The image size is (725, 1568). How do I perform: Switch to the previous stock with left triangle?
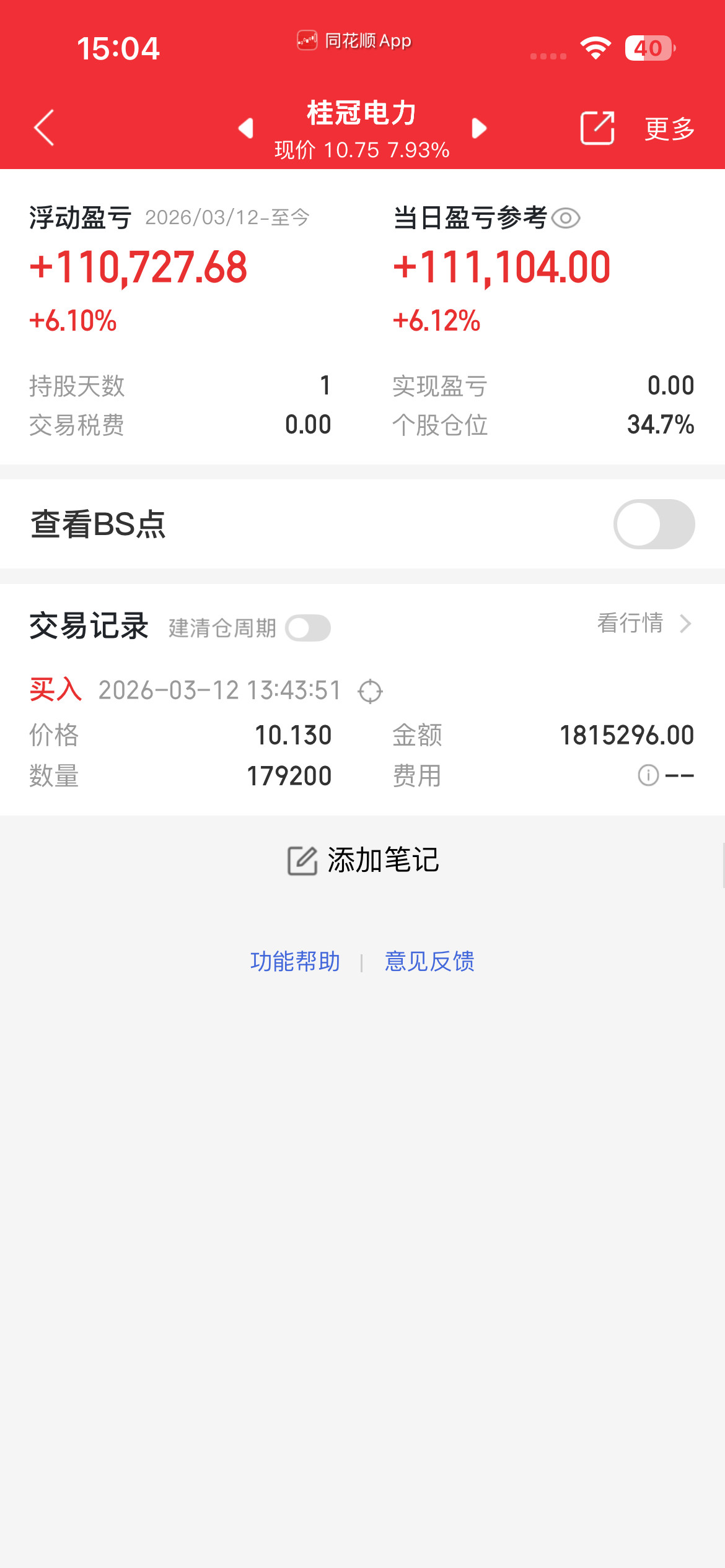pos(245,128)
